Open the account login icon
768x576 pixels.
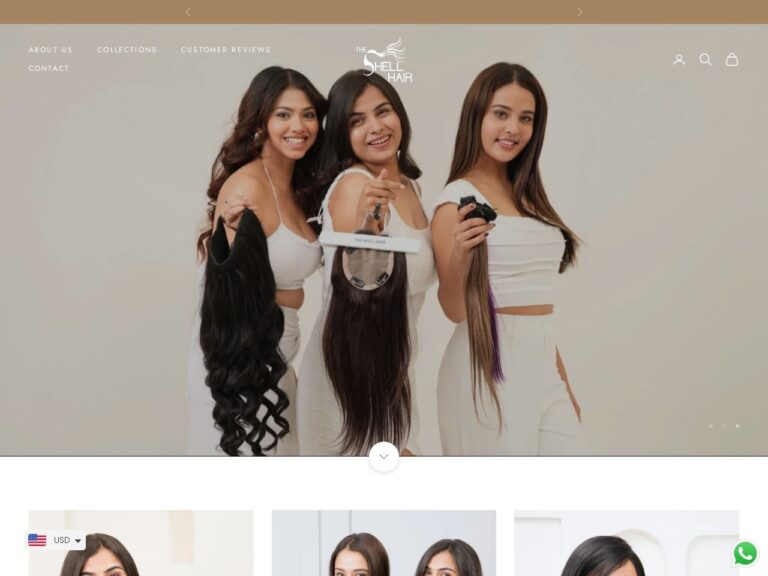point(679,60)
